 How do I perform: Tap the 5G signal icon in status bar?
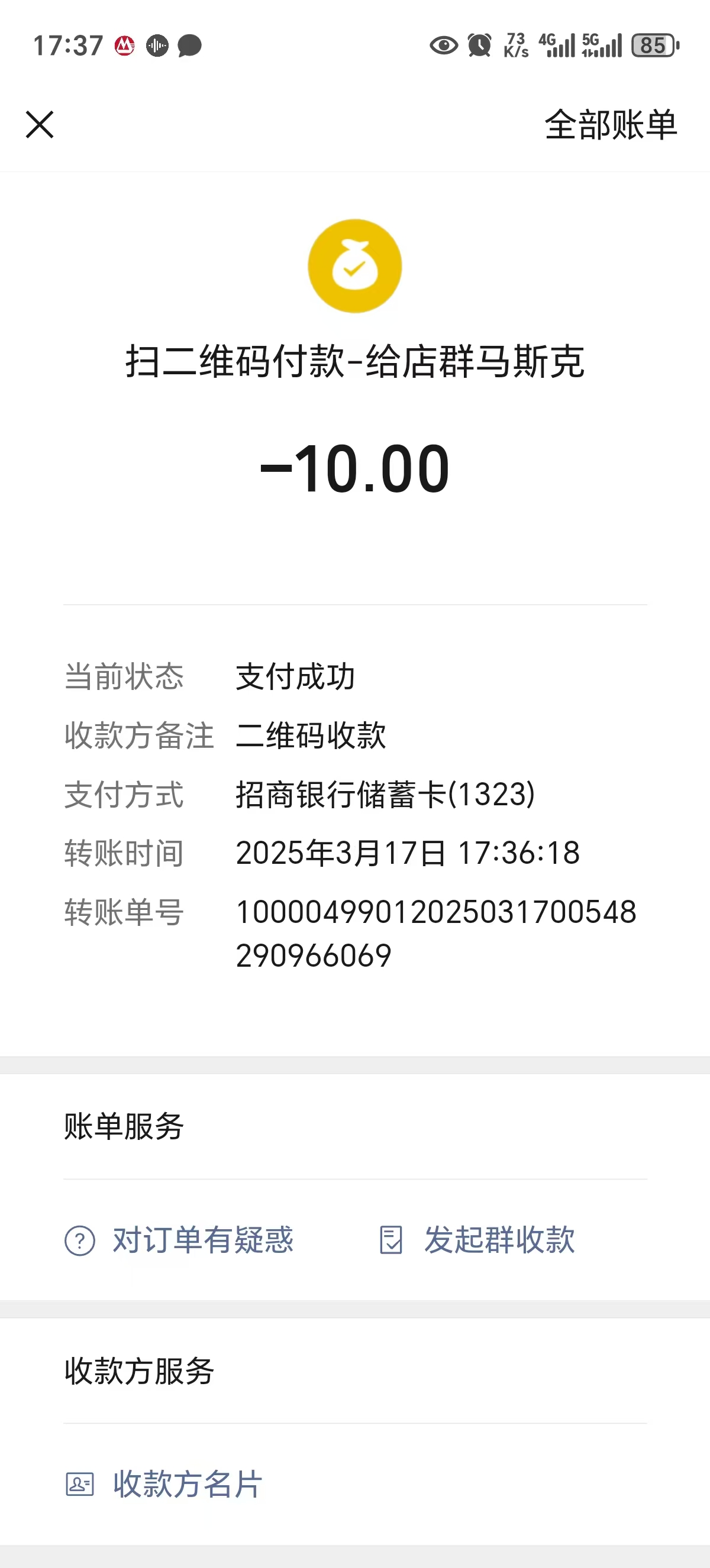click(600, 46)
